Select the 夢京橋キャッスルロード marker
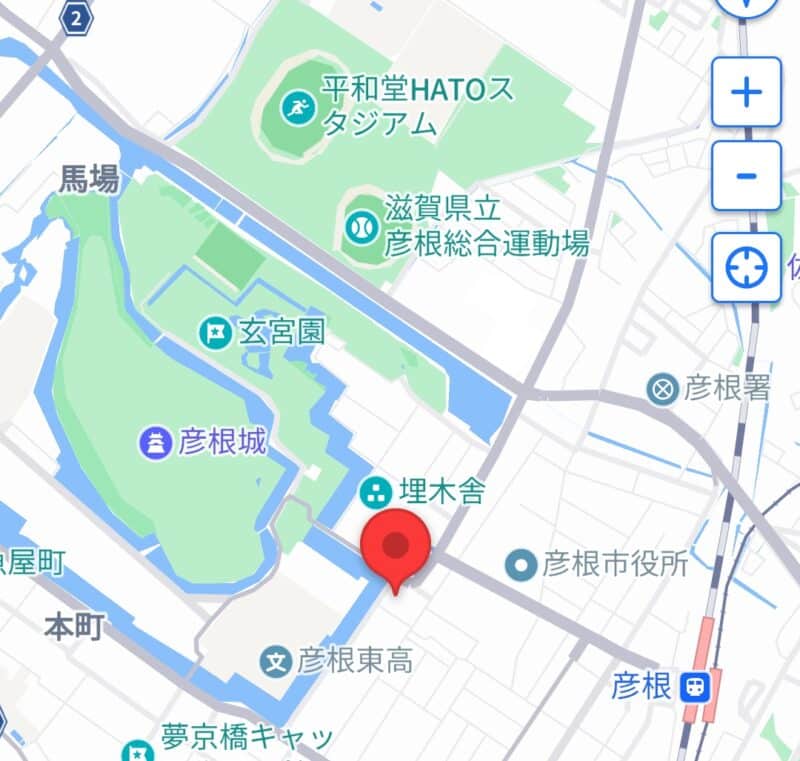The height and width of the screenshot is (761, 800). [x=136, y=750]
